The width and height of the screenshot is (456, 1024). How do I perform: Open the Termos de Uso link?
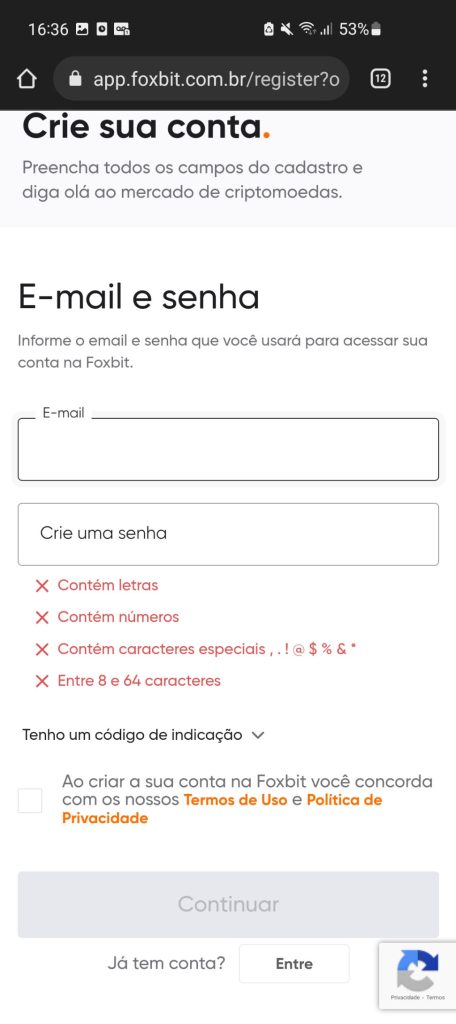point(235,800)
